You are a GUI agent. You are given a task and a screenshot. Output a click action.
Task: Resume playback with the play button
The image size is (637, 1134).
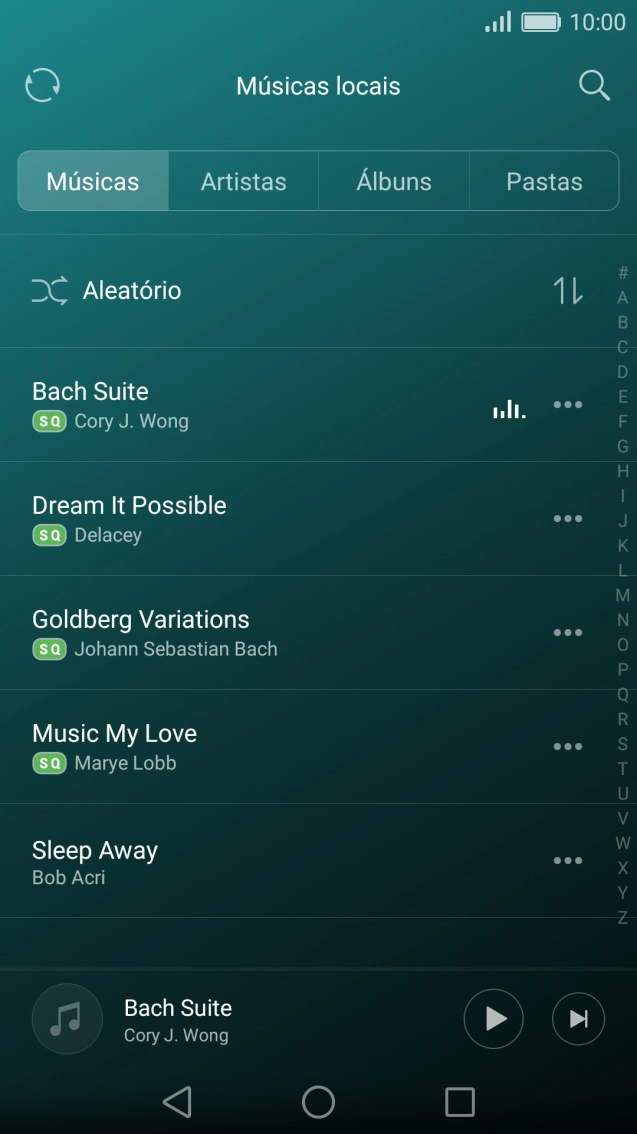(493, 1019)
